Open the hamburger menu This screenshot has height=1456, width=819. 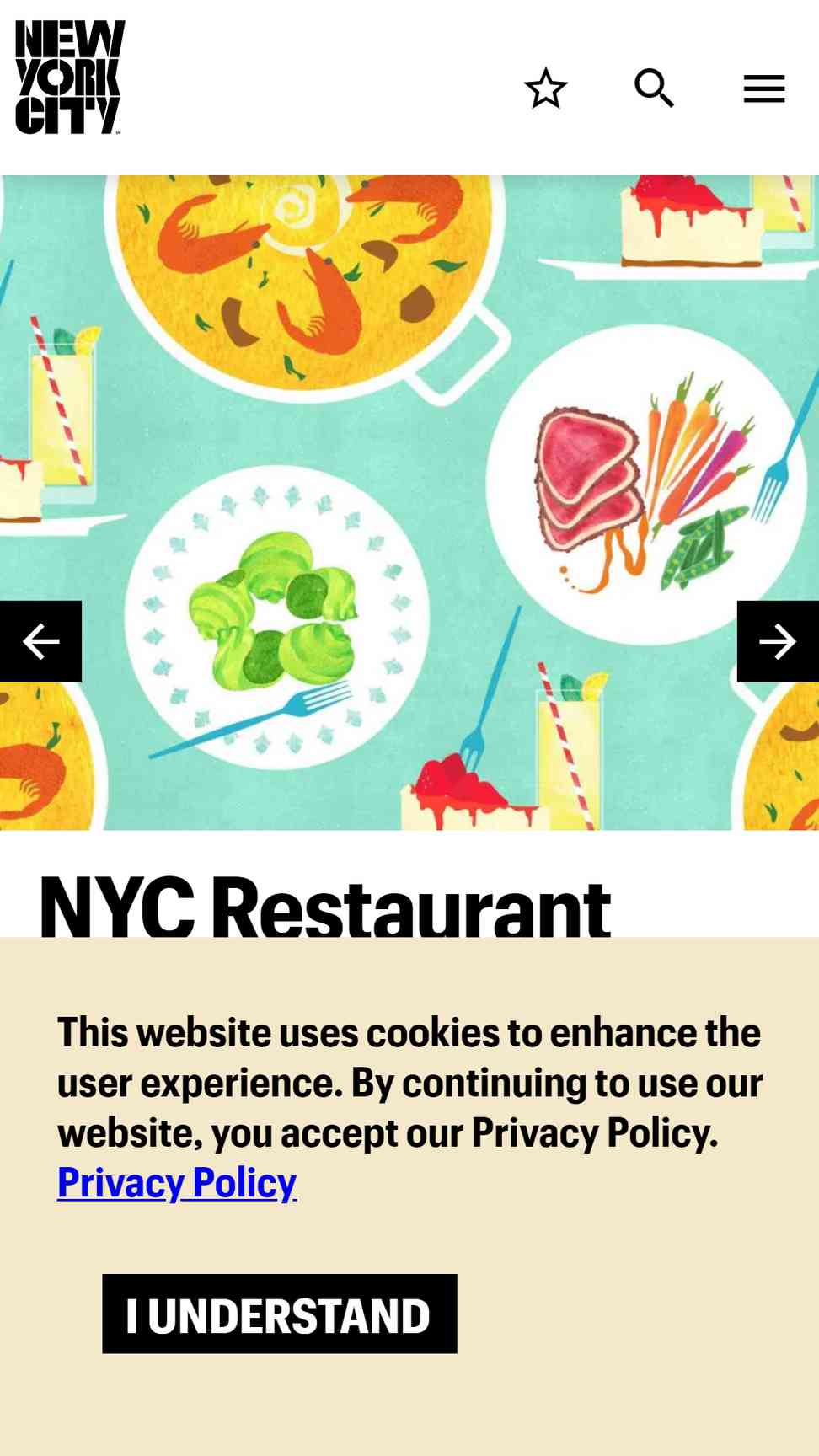point(764,88)
